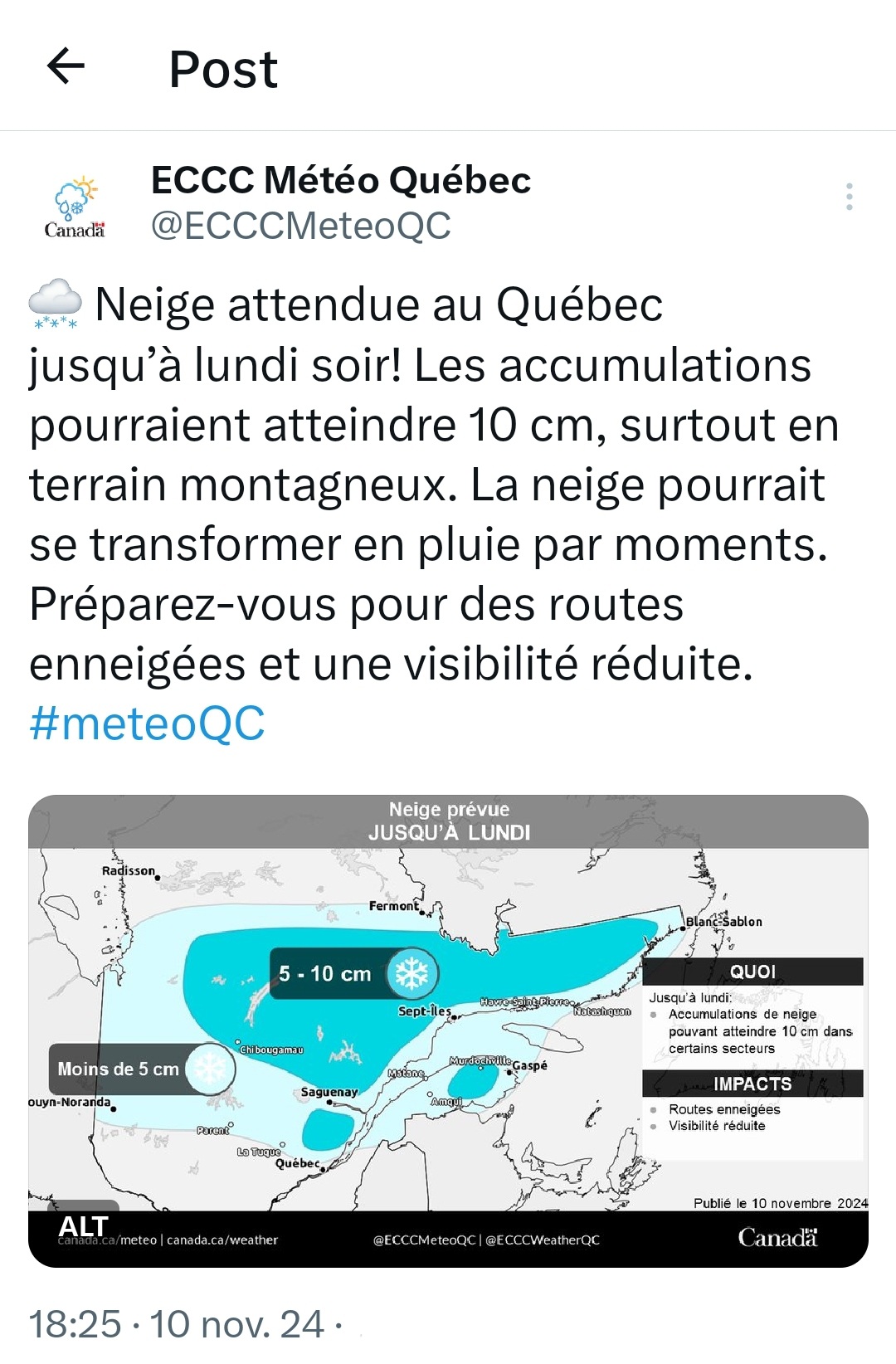896x1364 pixels.
Task: Open the #meteoQC hashtag
Action: 147,723
